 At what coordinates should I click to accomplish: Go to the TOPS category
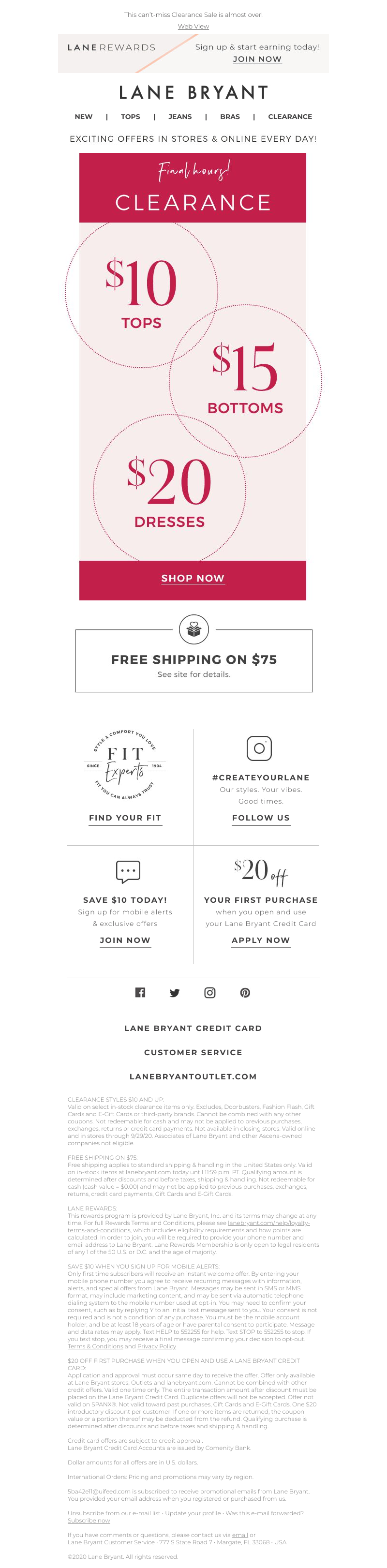click(130, 116)
